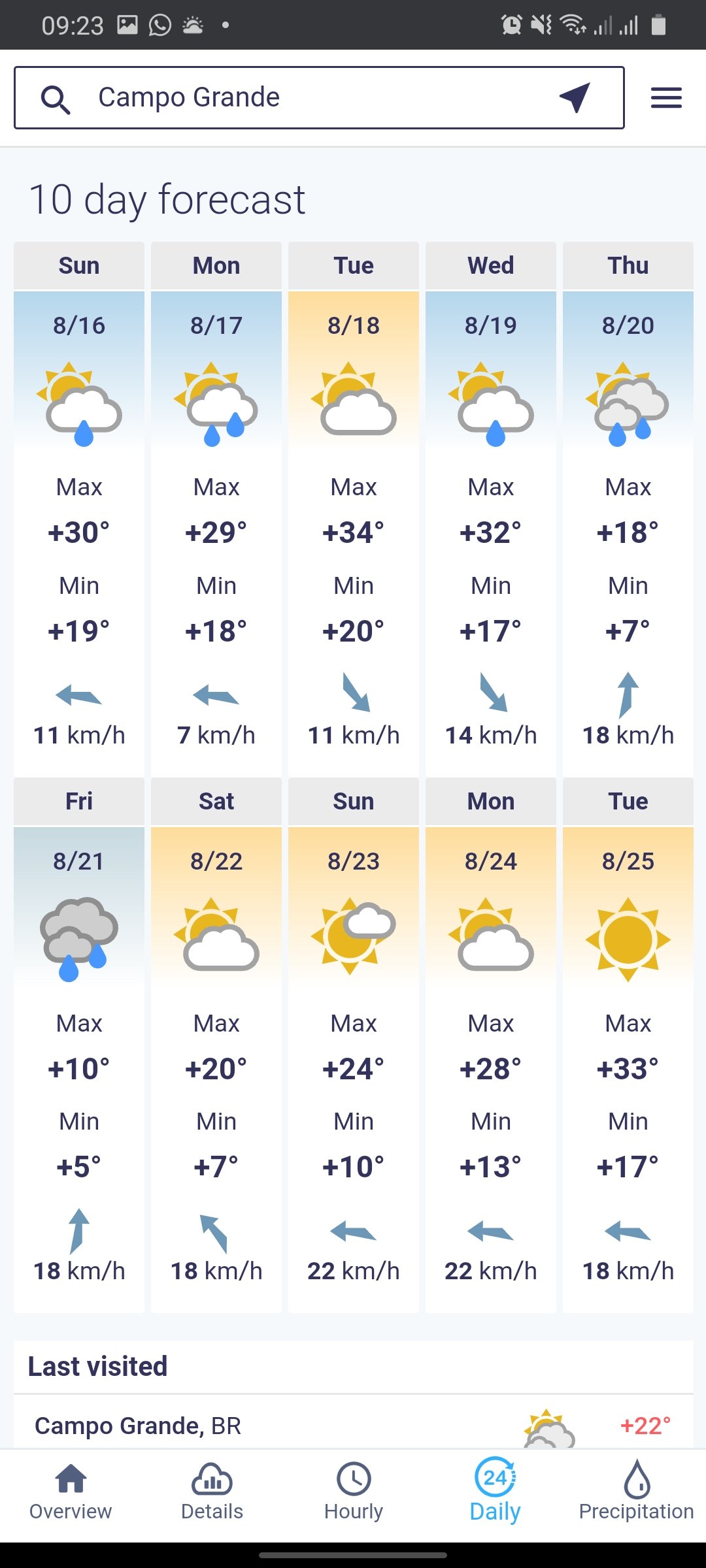706x1568 pixels.
Task: Select Saturday 8/22 forecast card
Action: [x=216, y=1045]
